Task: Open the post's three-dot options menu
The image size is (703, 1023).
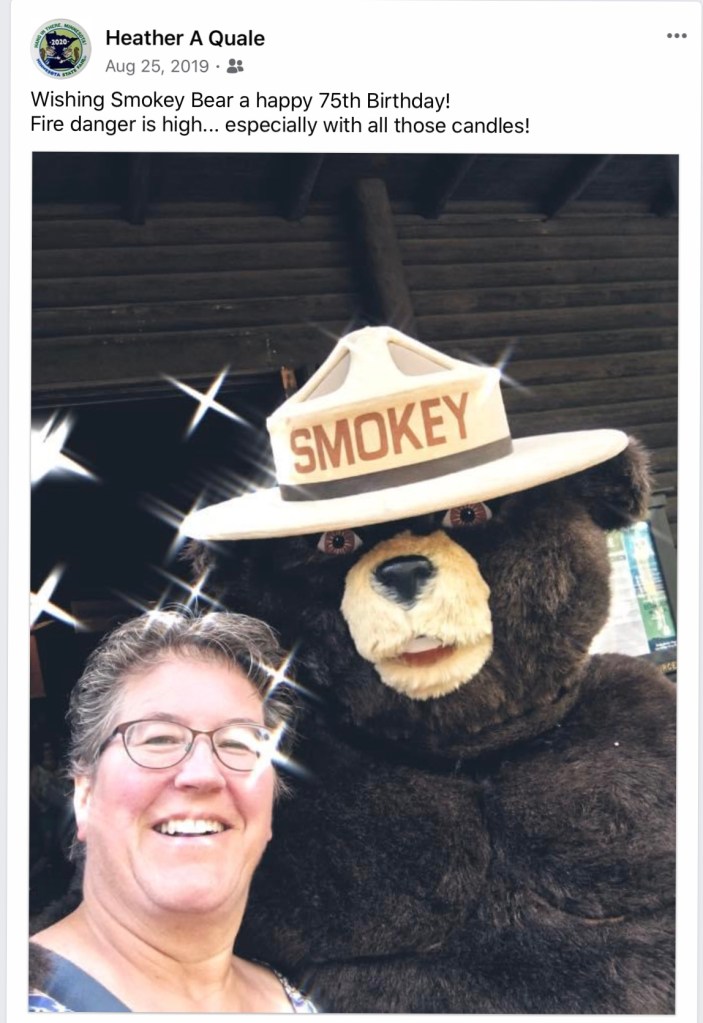Action: coord(676,36)
